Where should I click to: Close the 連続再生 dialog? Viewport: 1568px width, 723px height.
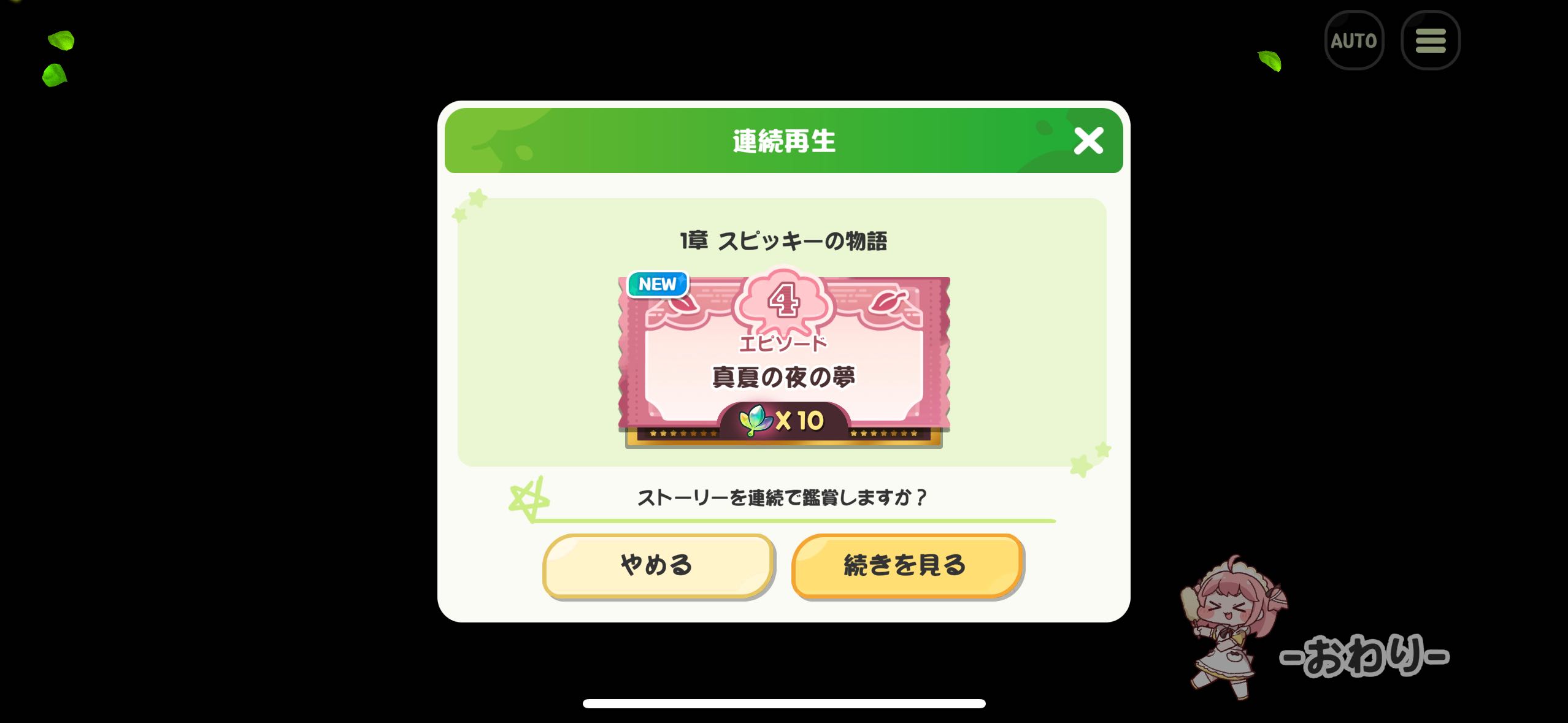[x=1088, y=141]
